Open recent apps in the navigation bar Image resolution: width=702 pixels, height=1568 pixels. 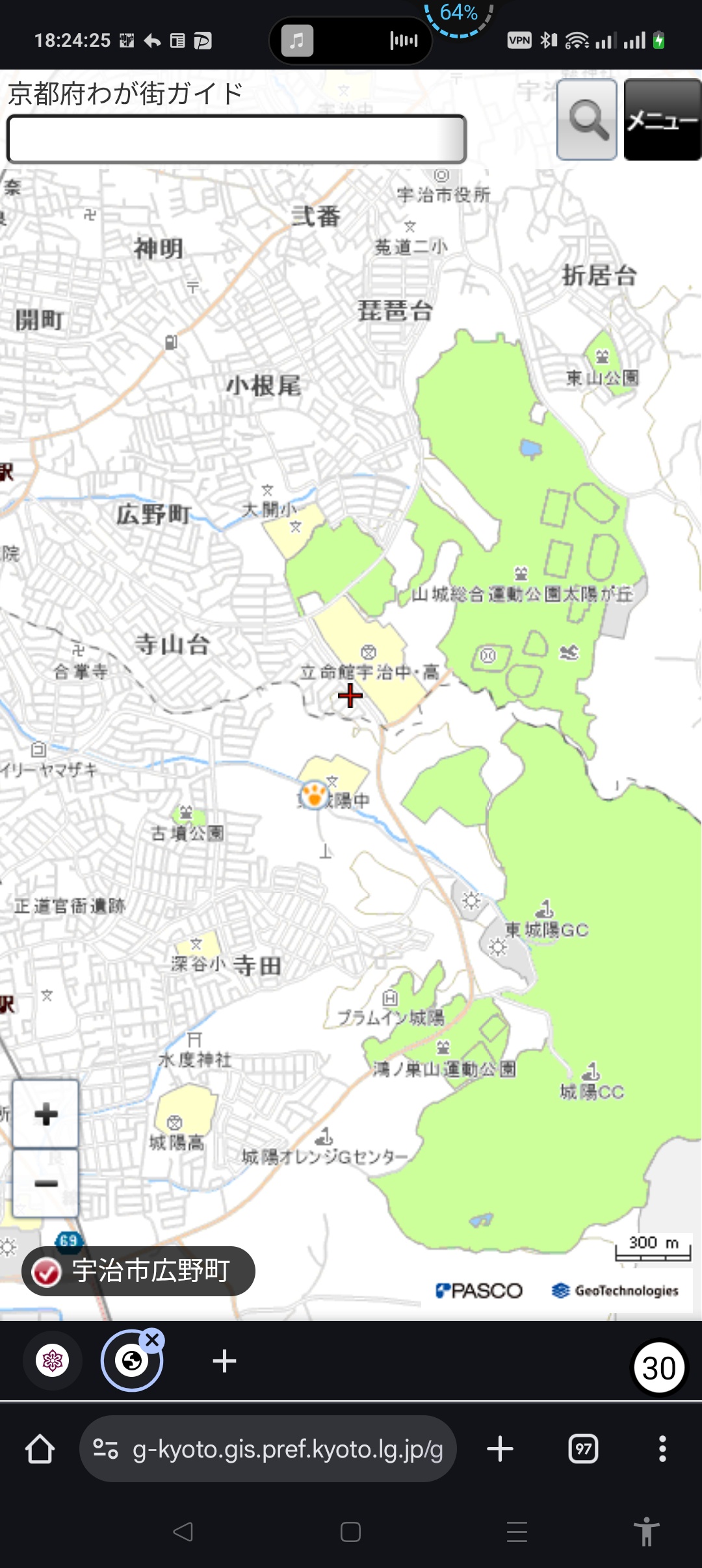517,1532
